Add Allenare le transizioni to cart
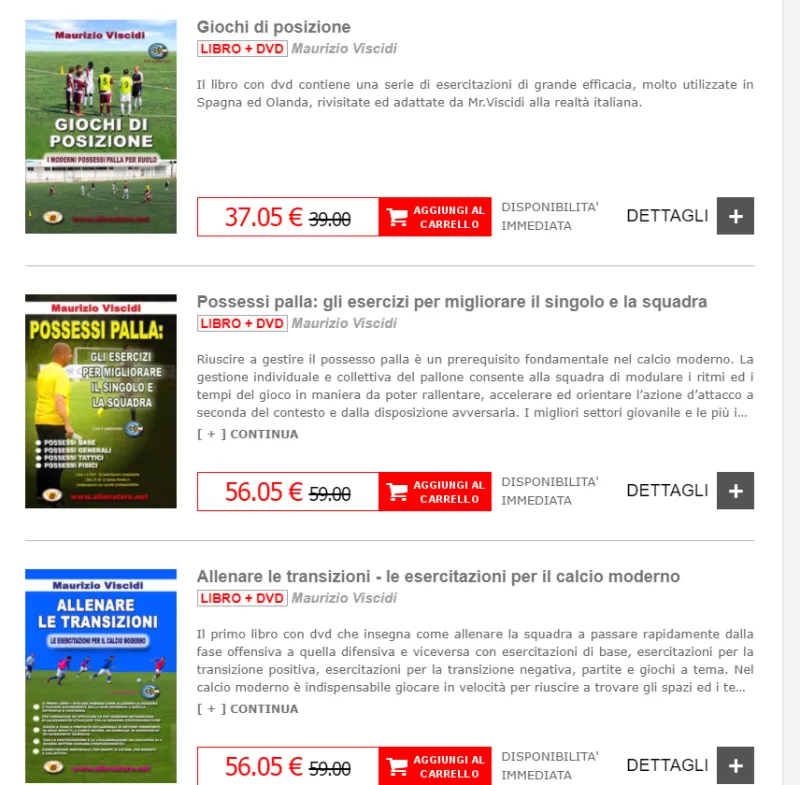Viewport: 800px width, 785px height. point(435,766)
